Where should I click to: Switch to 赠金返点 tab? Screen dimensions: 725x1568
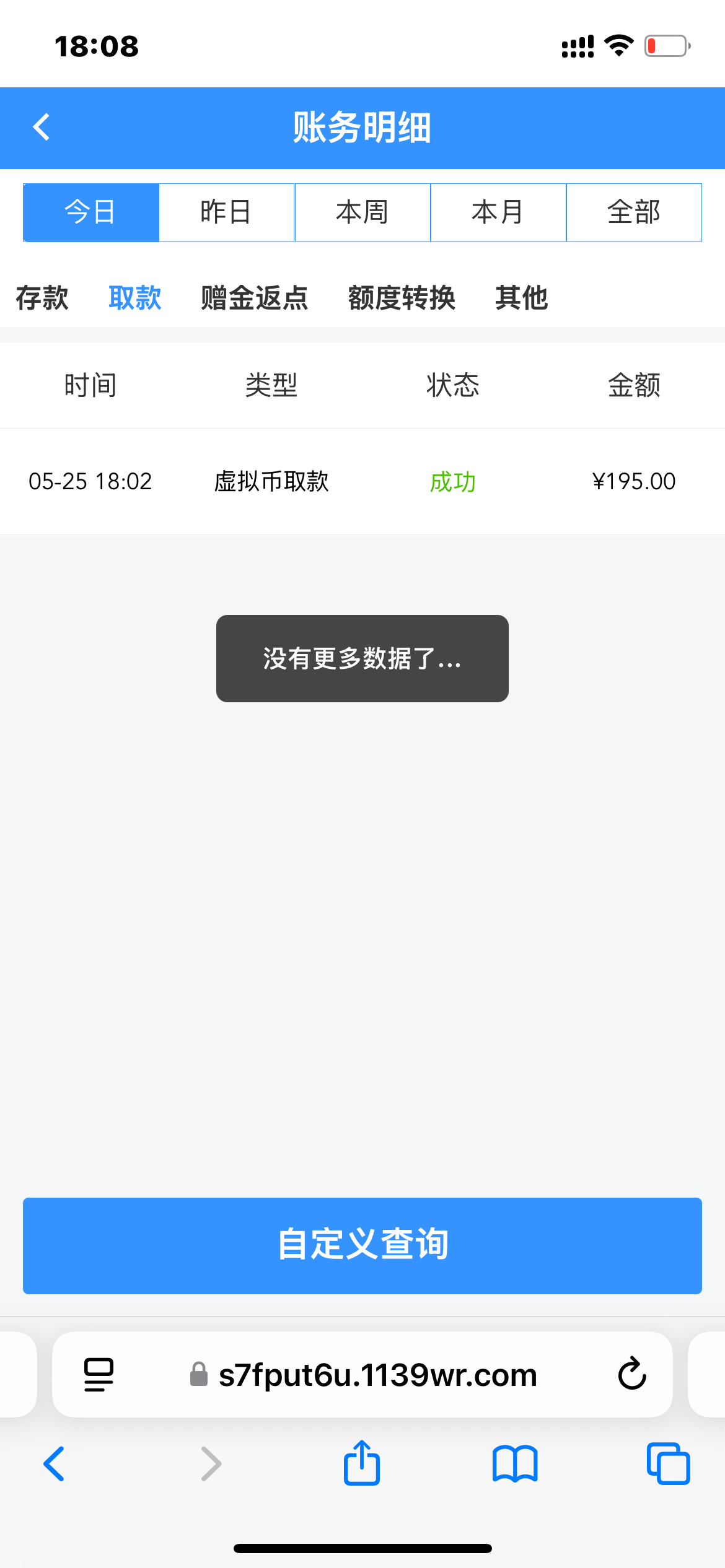pos(255,298)
